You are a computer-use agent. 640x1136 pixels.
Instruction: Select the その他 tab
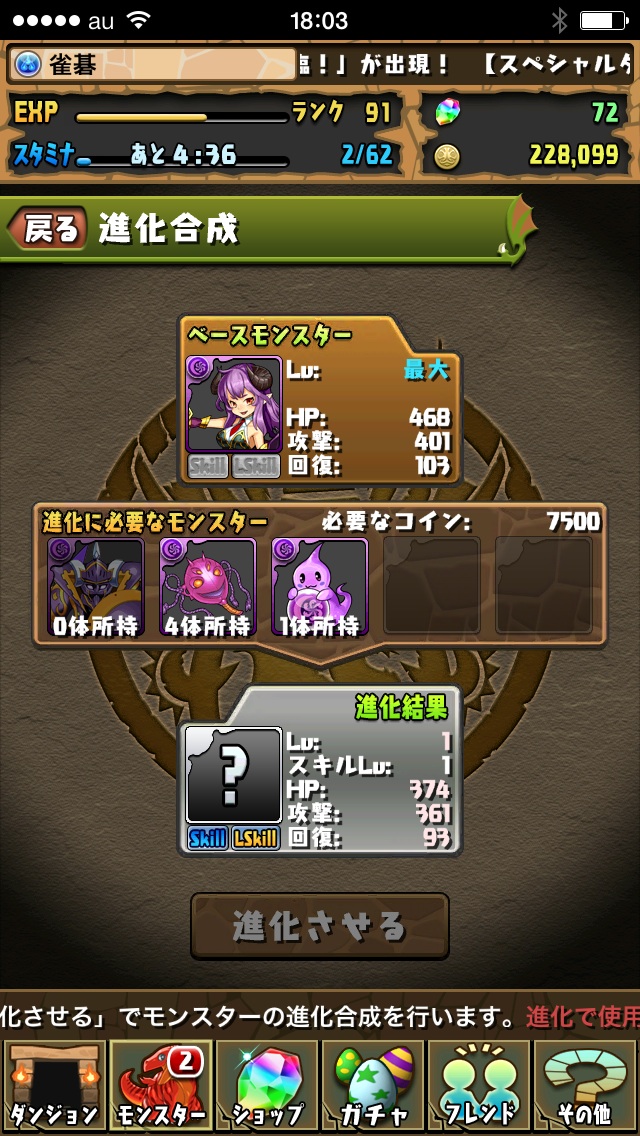586,1085
